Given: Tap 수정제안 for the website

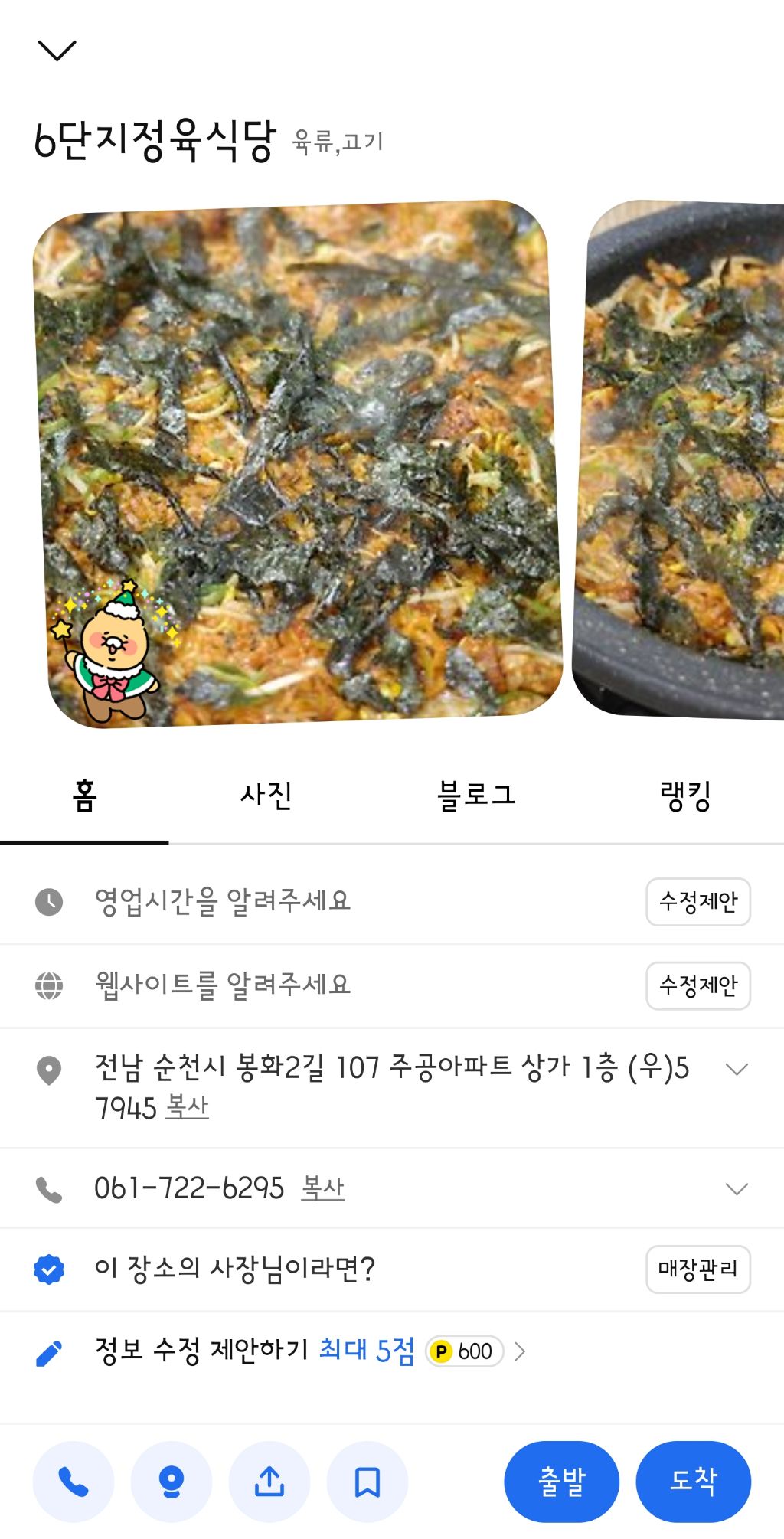Looking at the screenshot, I should [x=697, y=985].
